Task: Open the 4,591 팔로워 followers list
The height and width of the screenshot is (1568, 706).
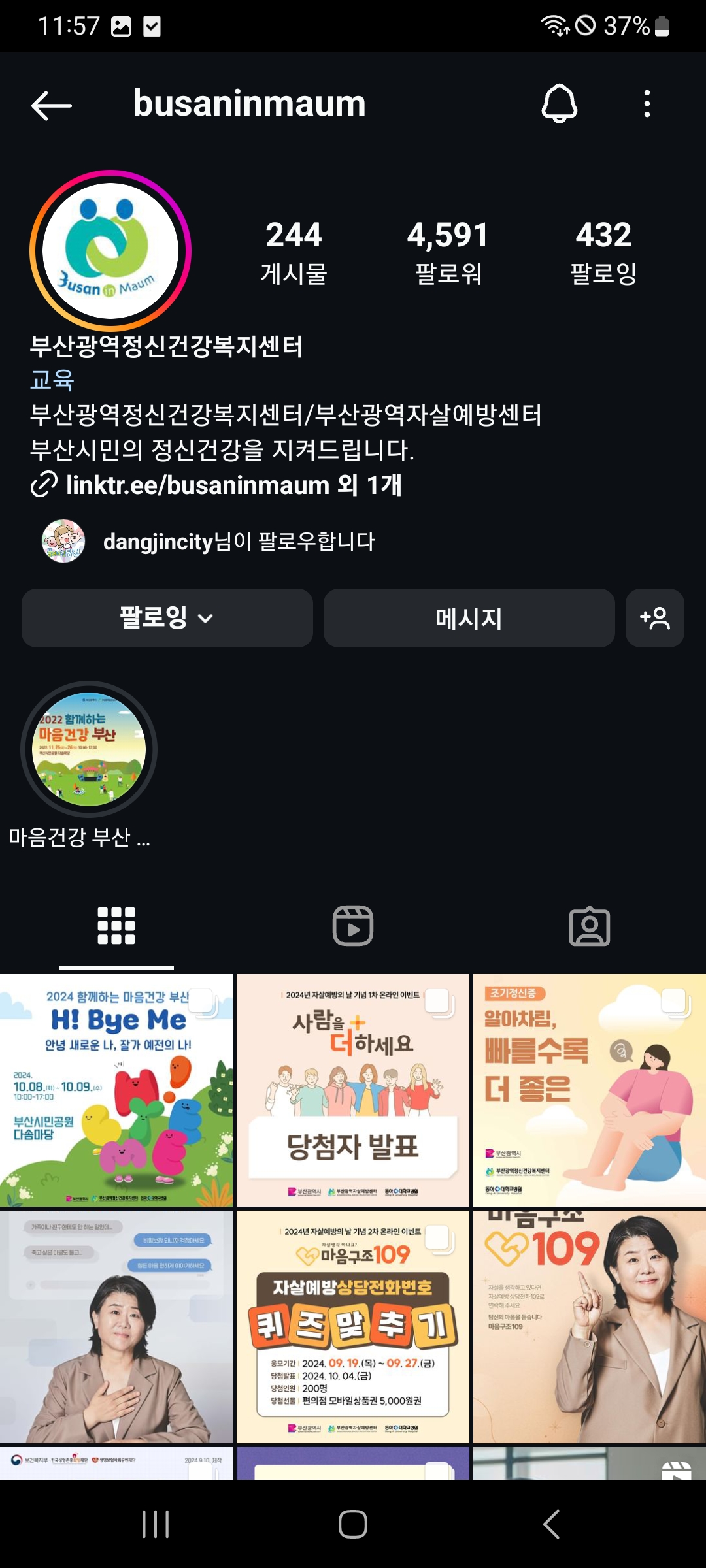Action: (x=448, y=252)
